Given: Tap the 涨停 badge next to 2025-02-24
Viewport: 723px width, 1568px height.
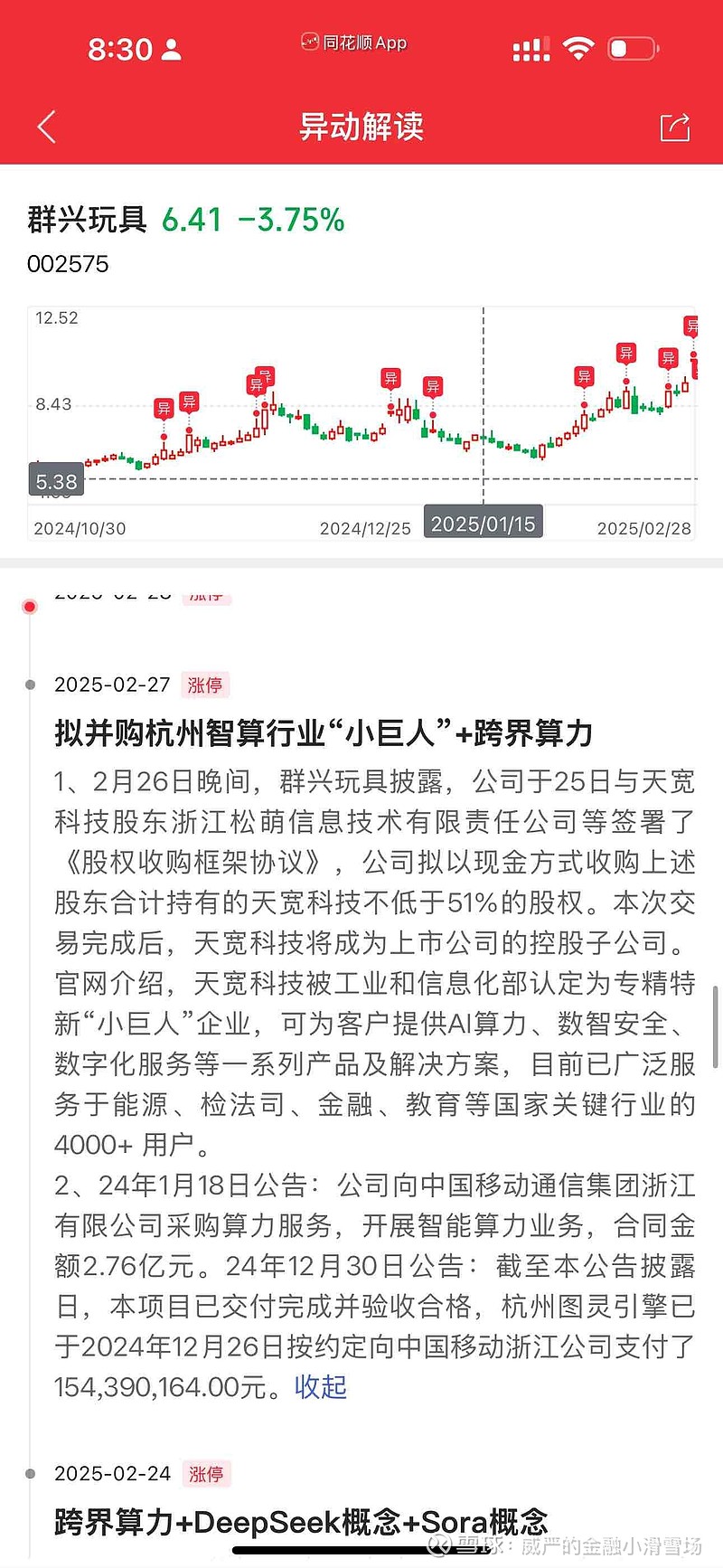Looking at the screenshot, I should point(207,1473).
